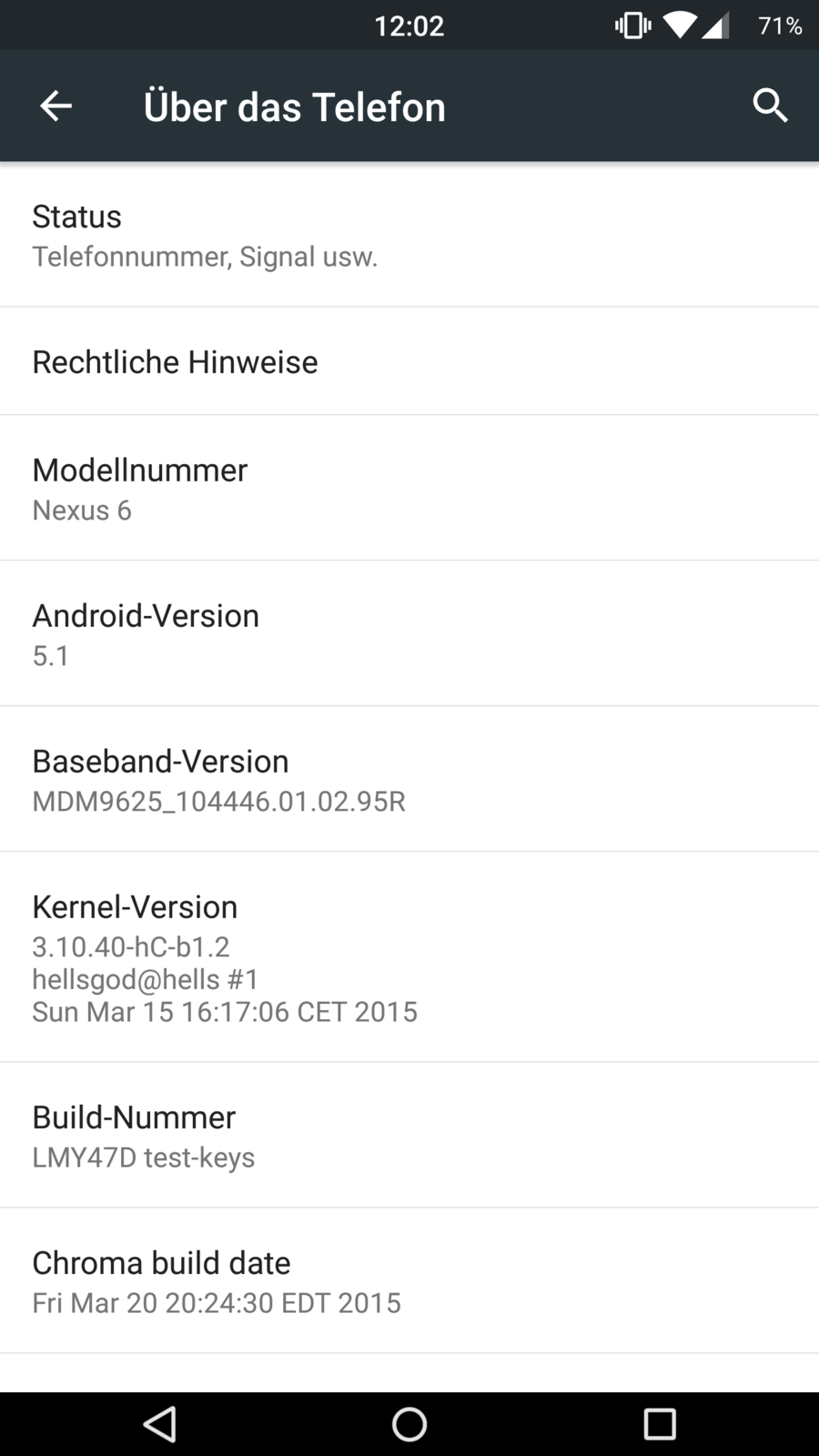This screenshot has height=1456, width=819.
Task: Tap the Android-Version 5.1 row
Action: 409,634
